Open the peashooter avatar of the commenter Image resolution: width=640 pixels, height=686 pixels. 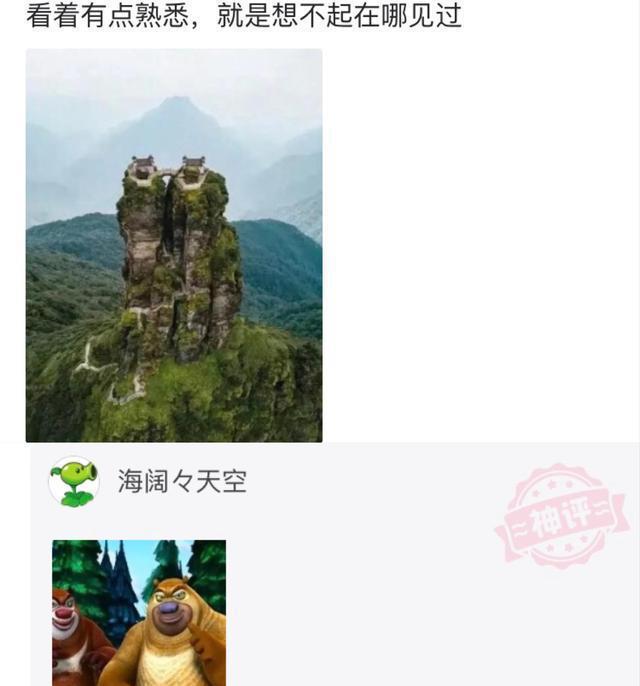(x=73, y=482)
